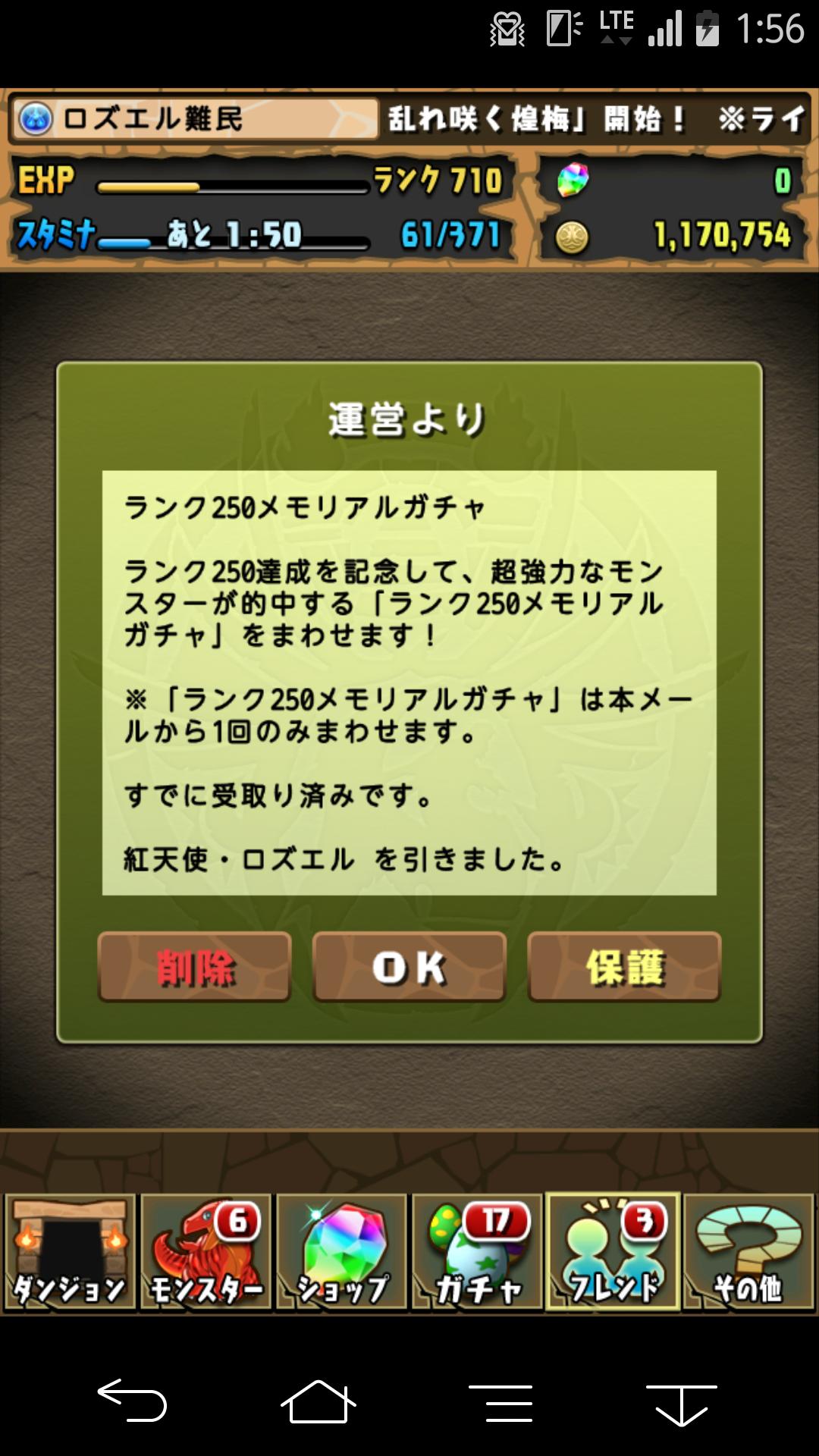Go to the Android home screen
This screenshot has width=819, height=1456.
click(x=318, y=1401)
